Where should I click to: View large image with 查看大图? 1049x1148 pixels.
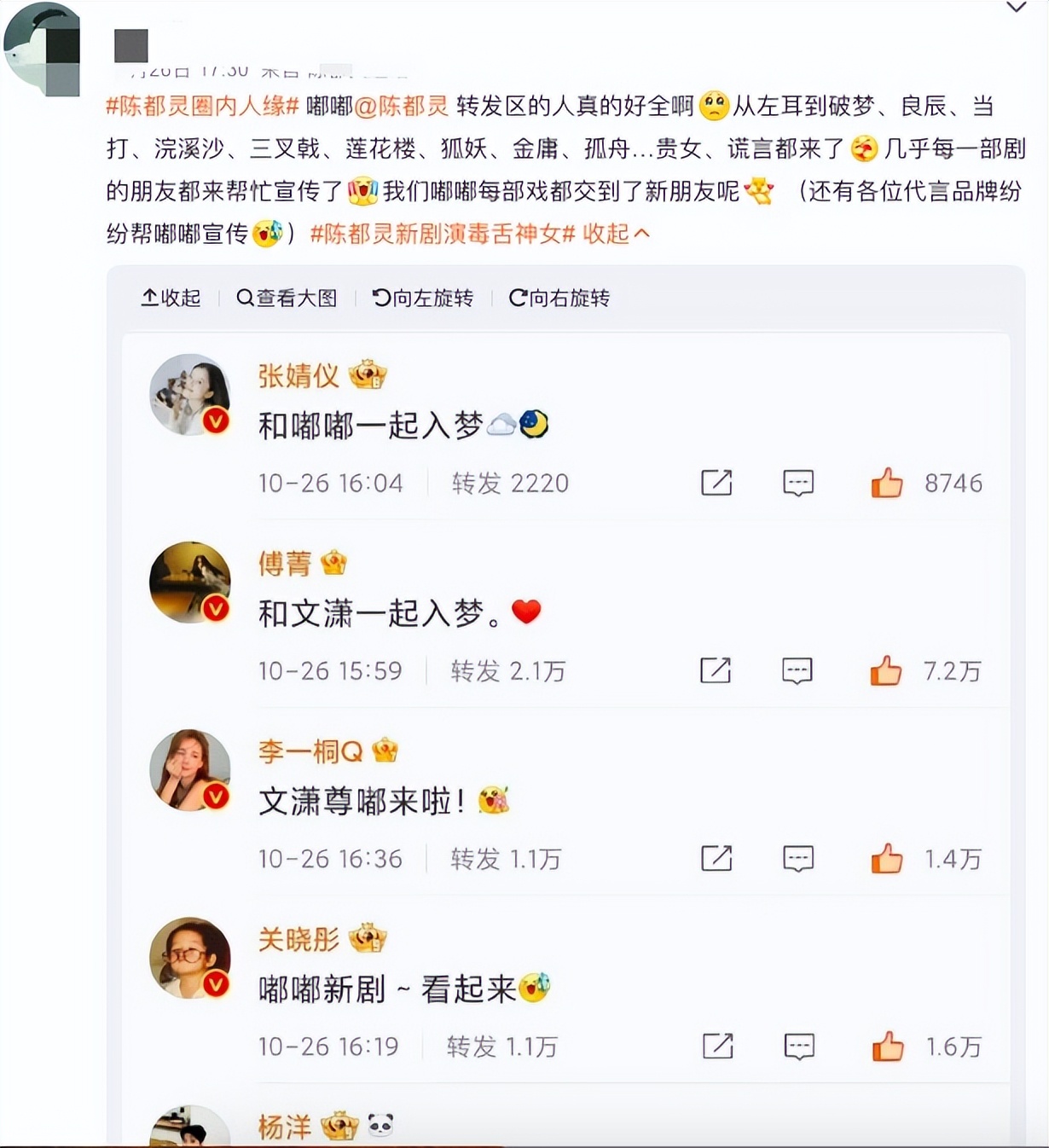click(287, 298)
